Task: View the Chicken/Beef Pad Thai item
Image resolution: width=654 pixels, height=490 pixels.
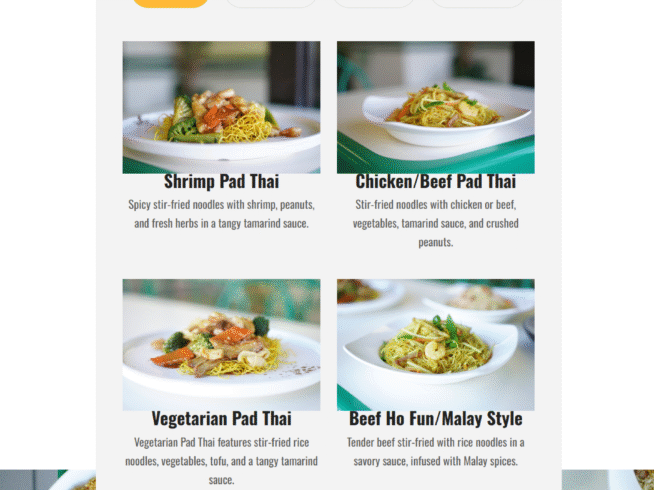Action: pos(435,108)
